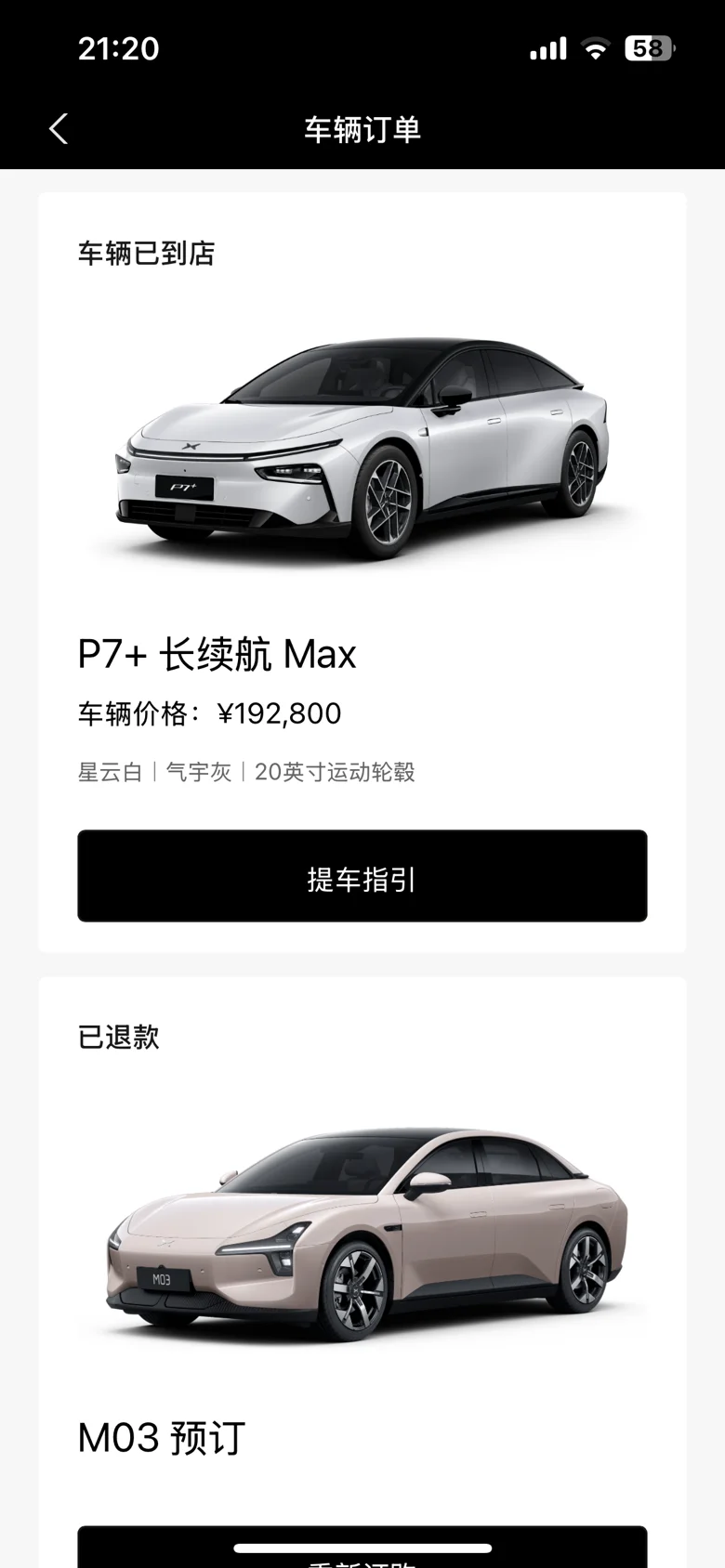Tap the 提车指引 button
The height and width of the screenshot is (1568, 725).
pos(362,876)
